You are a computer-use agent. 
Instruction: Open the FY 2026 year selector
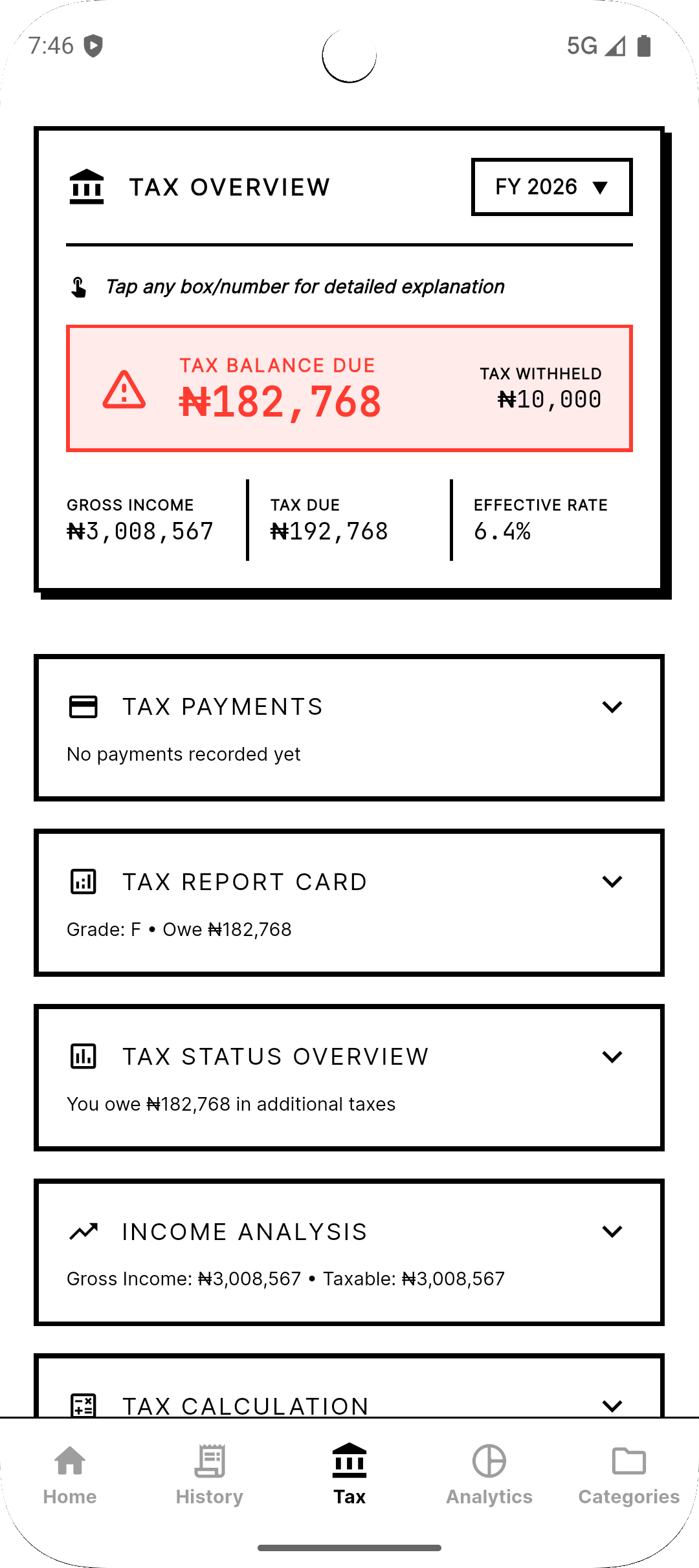click(551, 187)
